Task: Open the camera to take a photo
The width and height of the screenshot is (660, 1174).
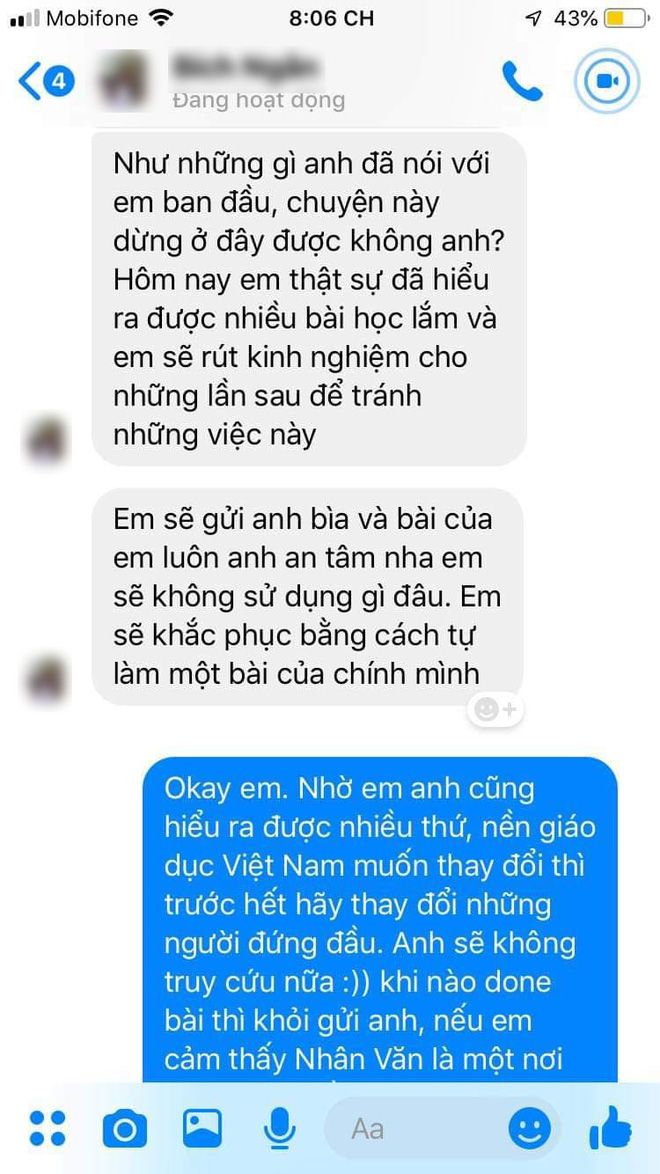Action: tap(124, 1129)
